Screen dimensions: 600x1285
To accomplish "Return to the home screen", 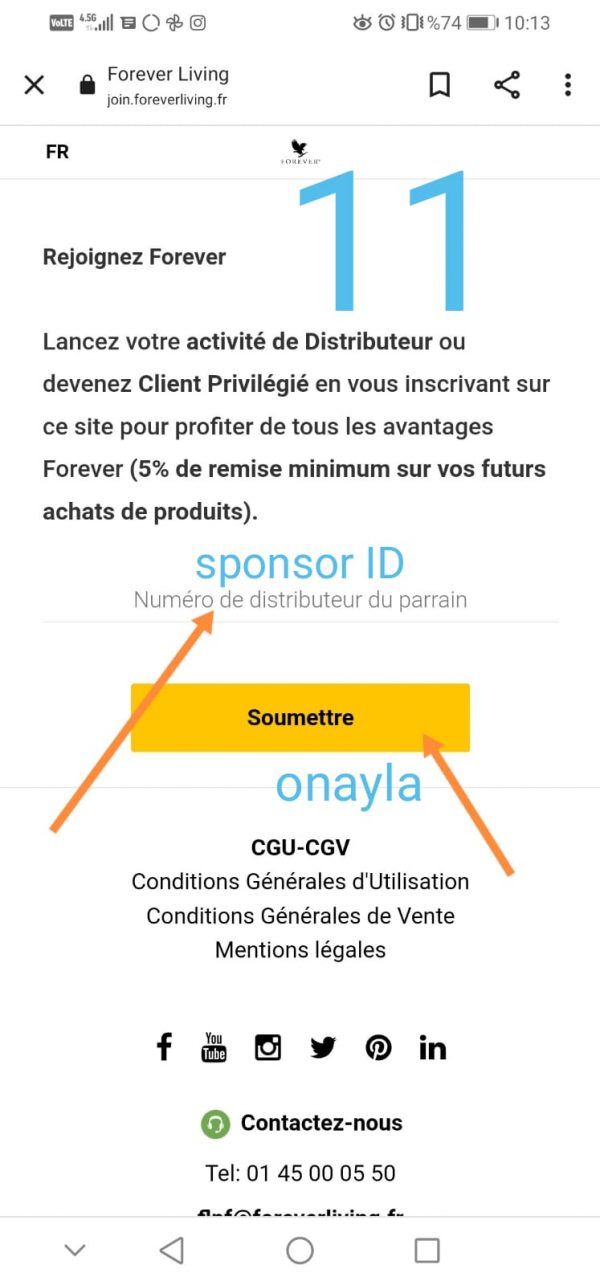I will click(x=300, y=1249).
